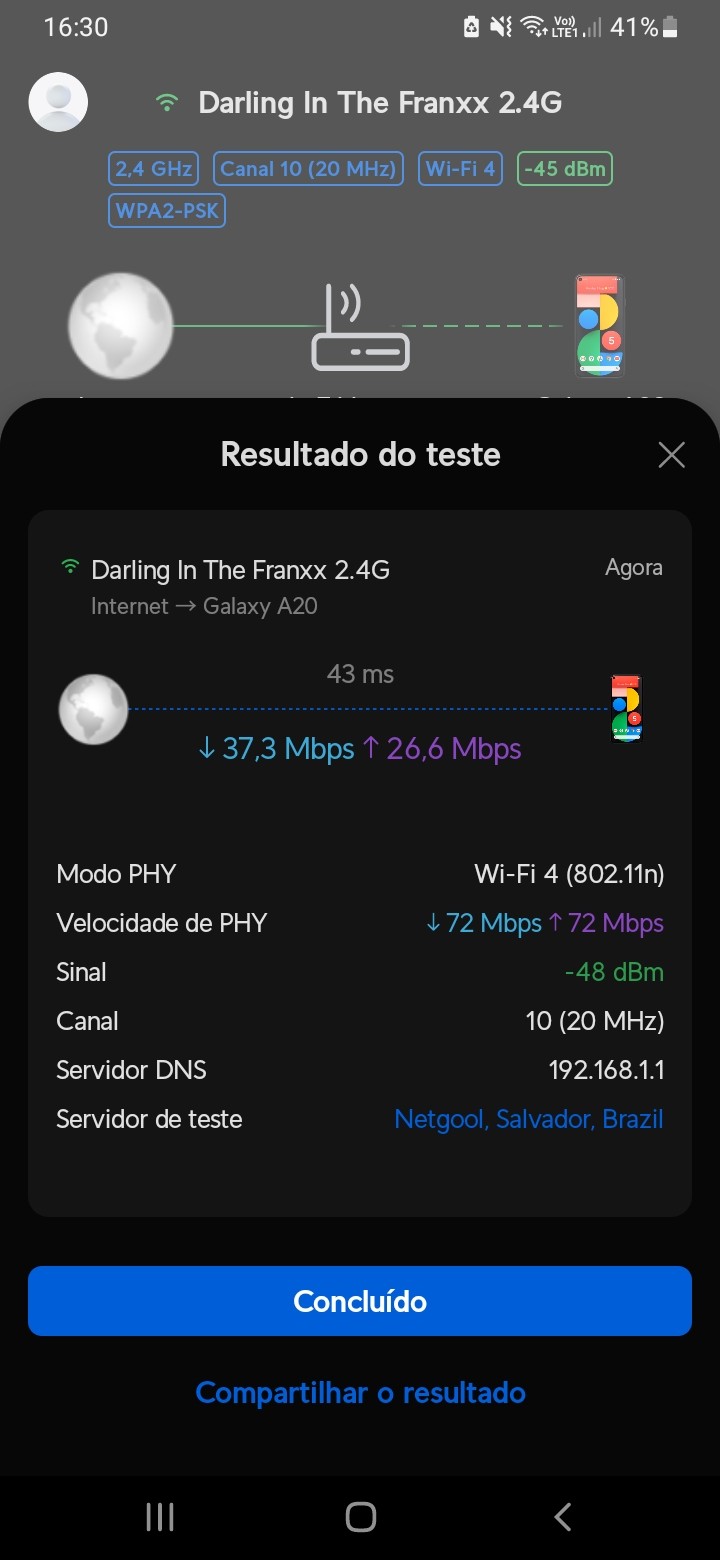Image resolution: width=720 pixels, height=1560 pixels.
Task: Close the Resultado do teste dialog
Action: (x=671, y=455)
